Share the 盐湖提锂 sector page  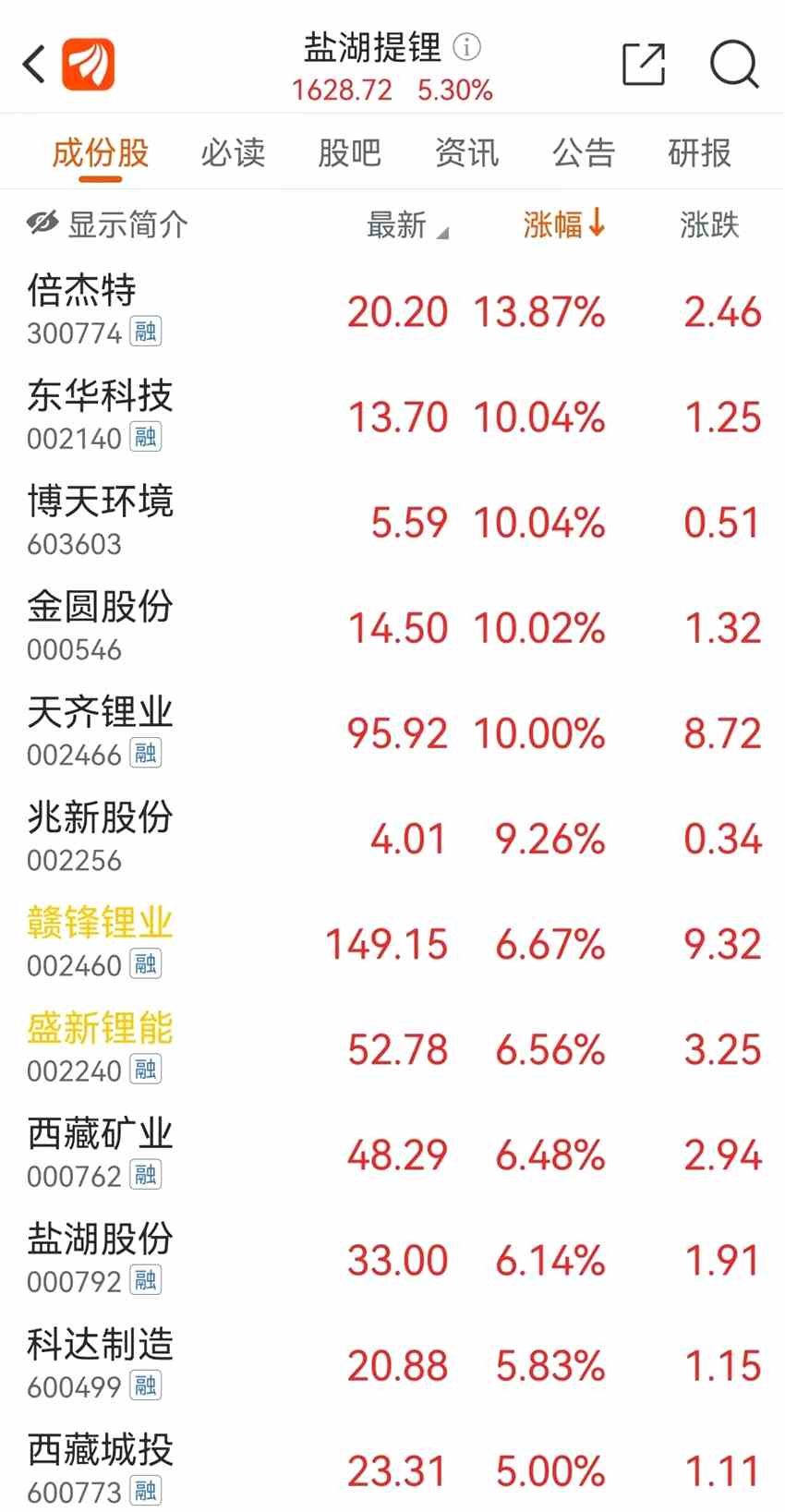(644, 65)
